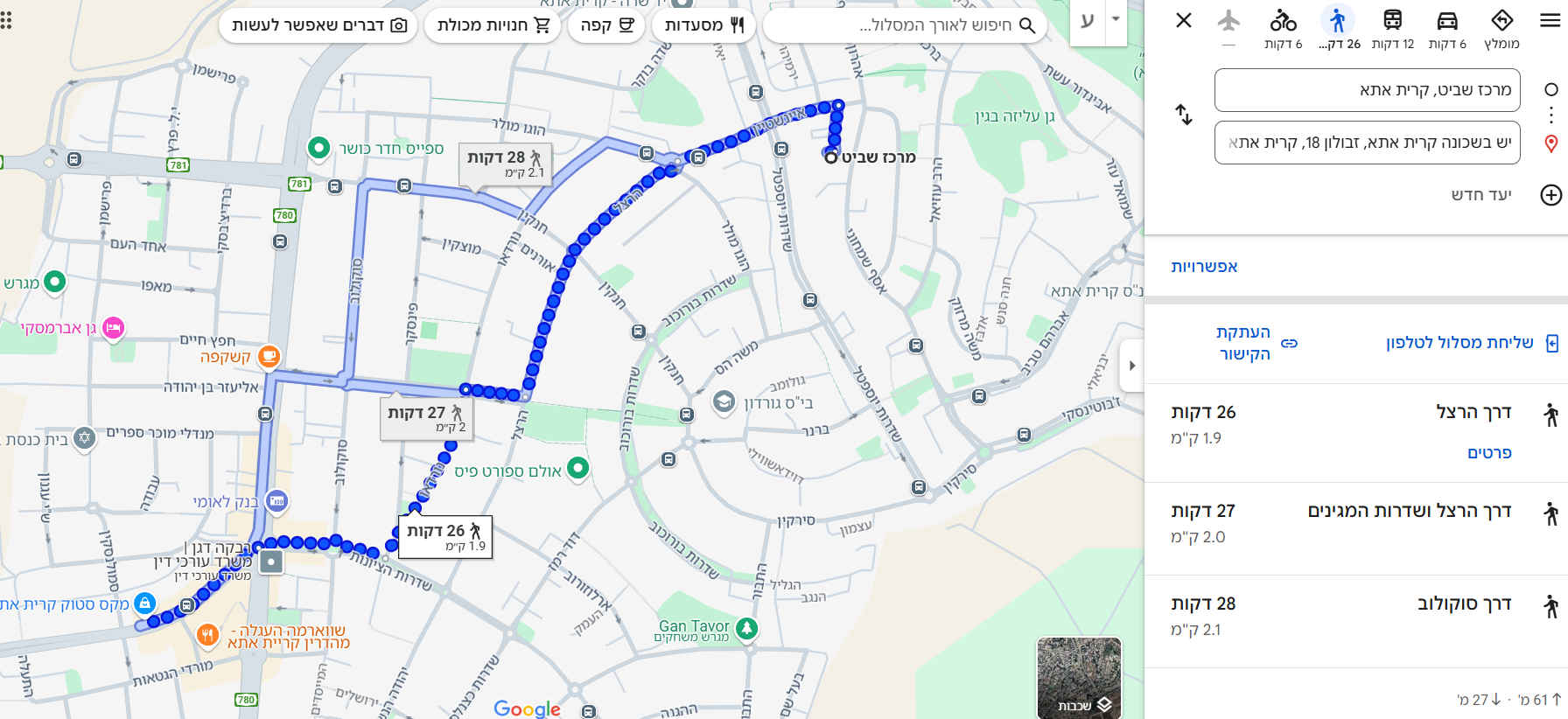Filter map by coffee (קפה) chip
This screenshot has height=719, width=1568.
coord(606,25)
